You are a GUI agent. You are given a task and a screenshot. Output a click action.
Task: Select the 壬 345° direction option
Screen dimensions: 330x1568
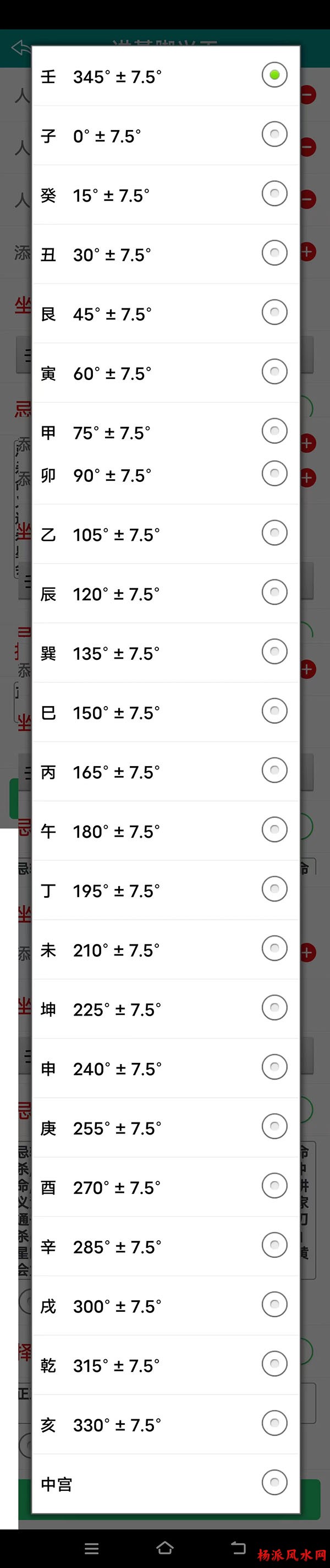click(274, 75)
